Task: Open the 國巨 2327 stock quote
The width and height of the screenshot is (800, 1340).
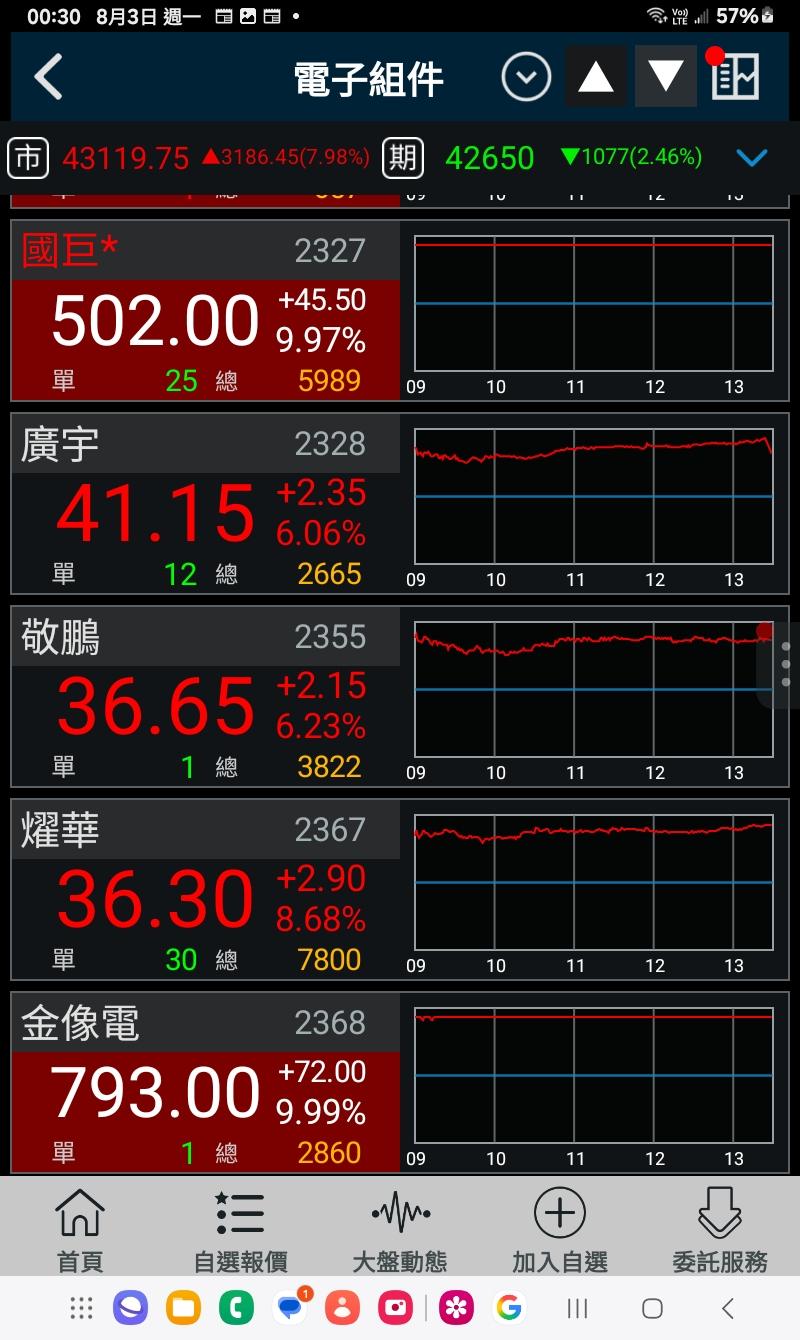Action: pyautogui.click(x=205, y=311)
